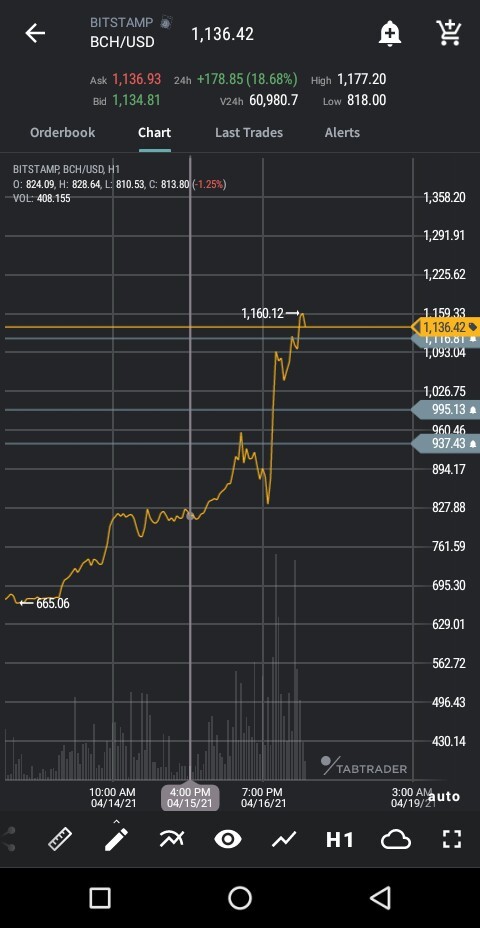The height and width of the screenshot is (928, 480).
Task: Change the chart type line icon
Action: click(284, 839)
